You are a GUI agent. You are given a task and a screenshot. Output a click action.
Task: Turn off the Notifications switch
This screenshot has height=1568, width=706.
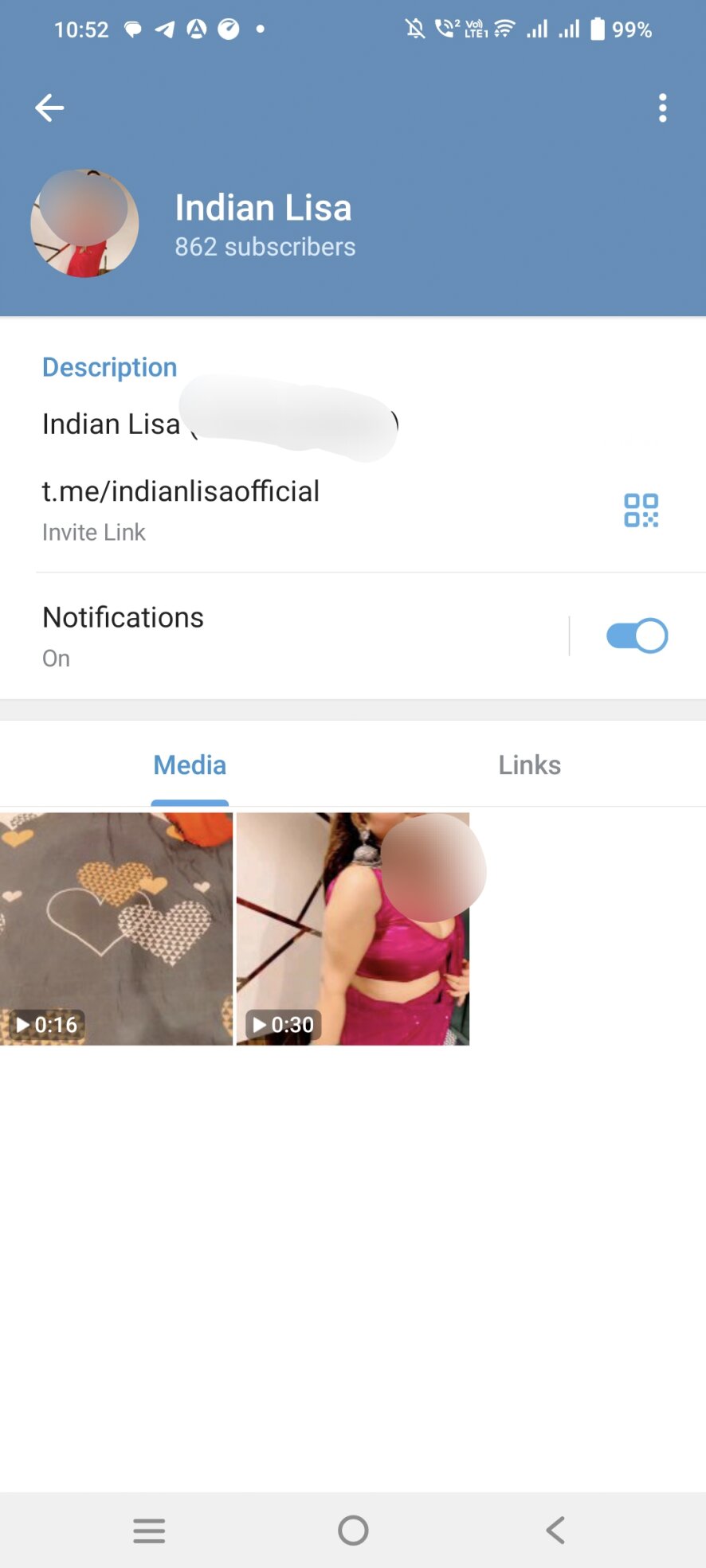pos(637,636)
